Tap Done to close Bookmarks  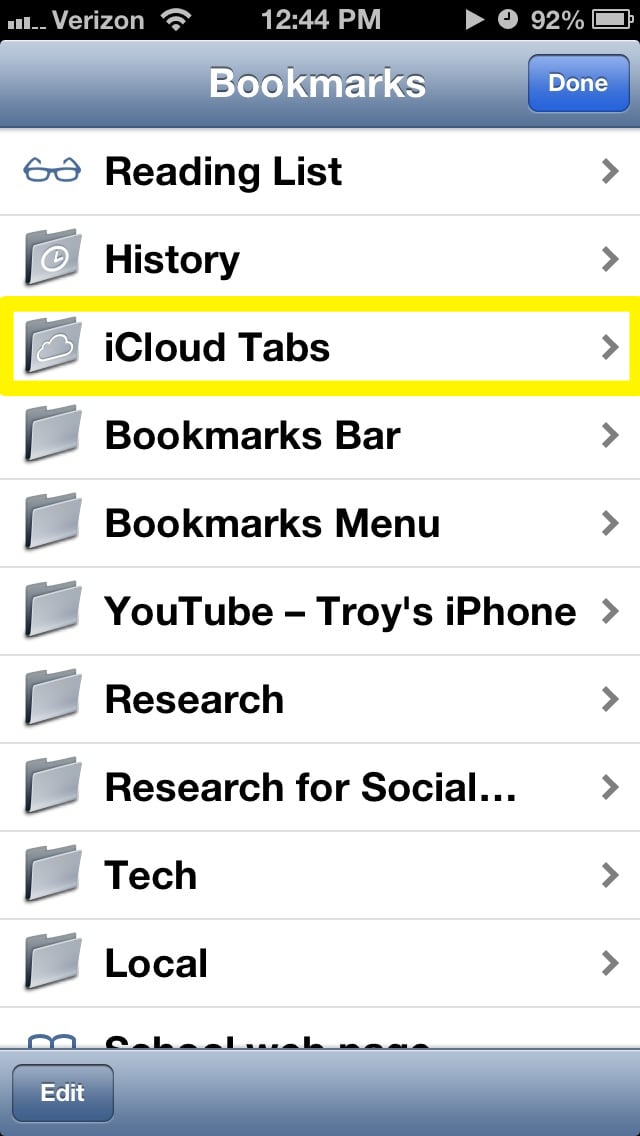click(x=578, y=83)
